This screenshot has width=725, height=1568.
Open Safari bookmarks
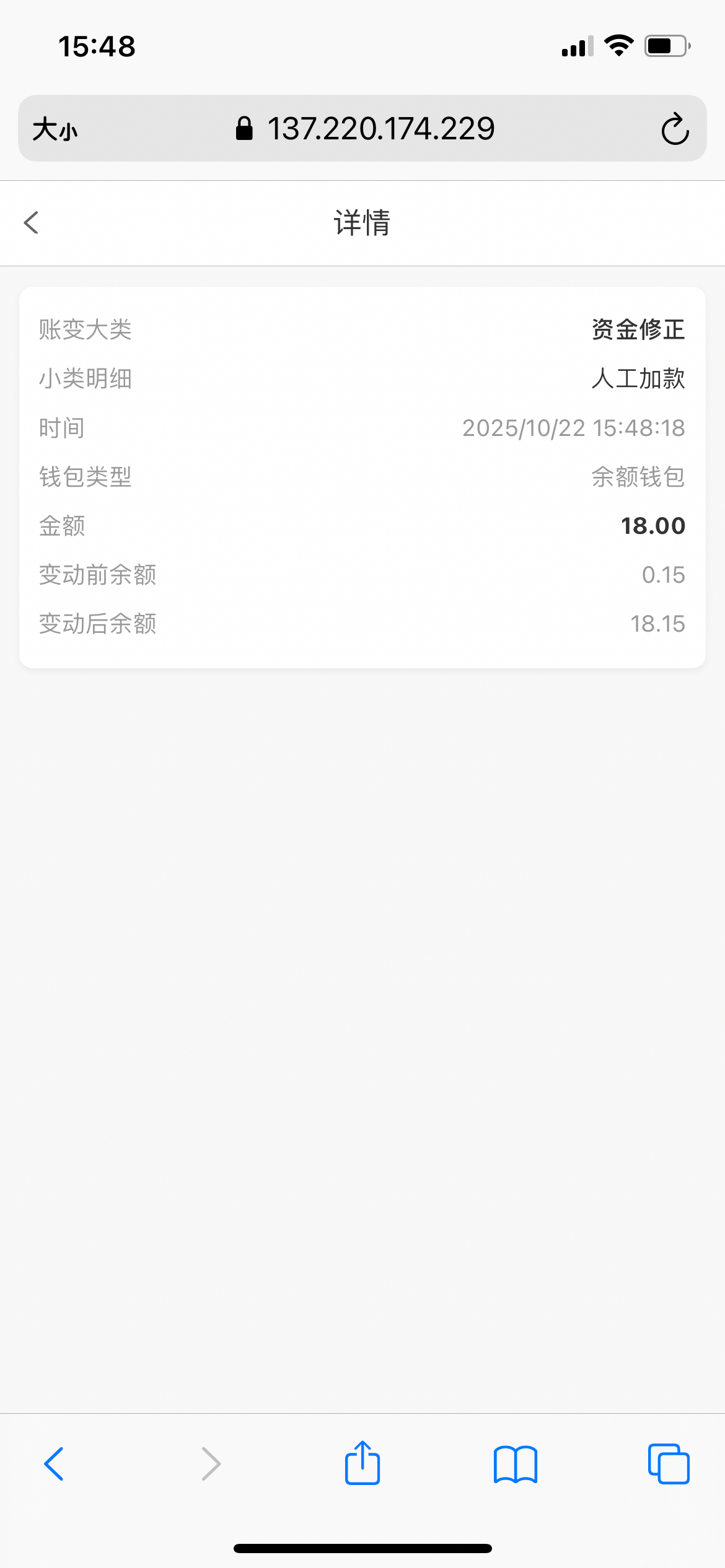click(516, 1464)
